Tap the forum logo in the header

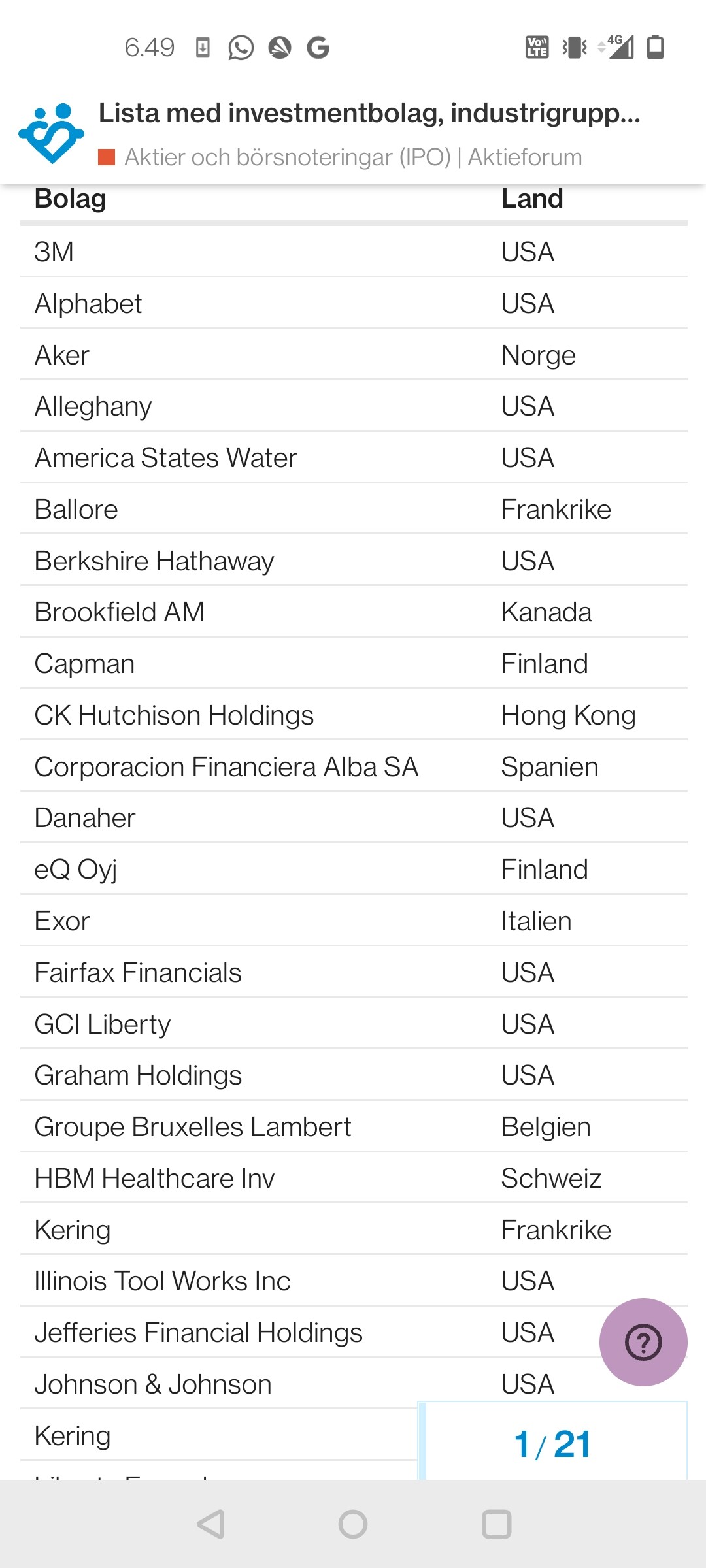(x=51, y=133)
